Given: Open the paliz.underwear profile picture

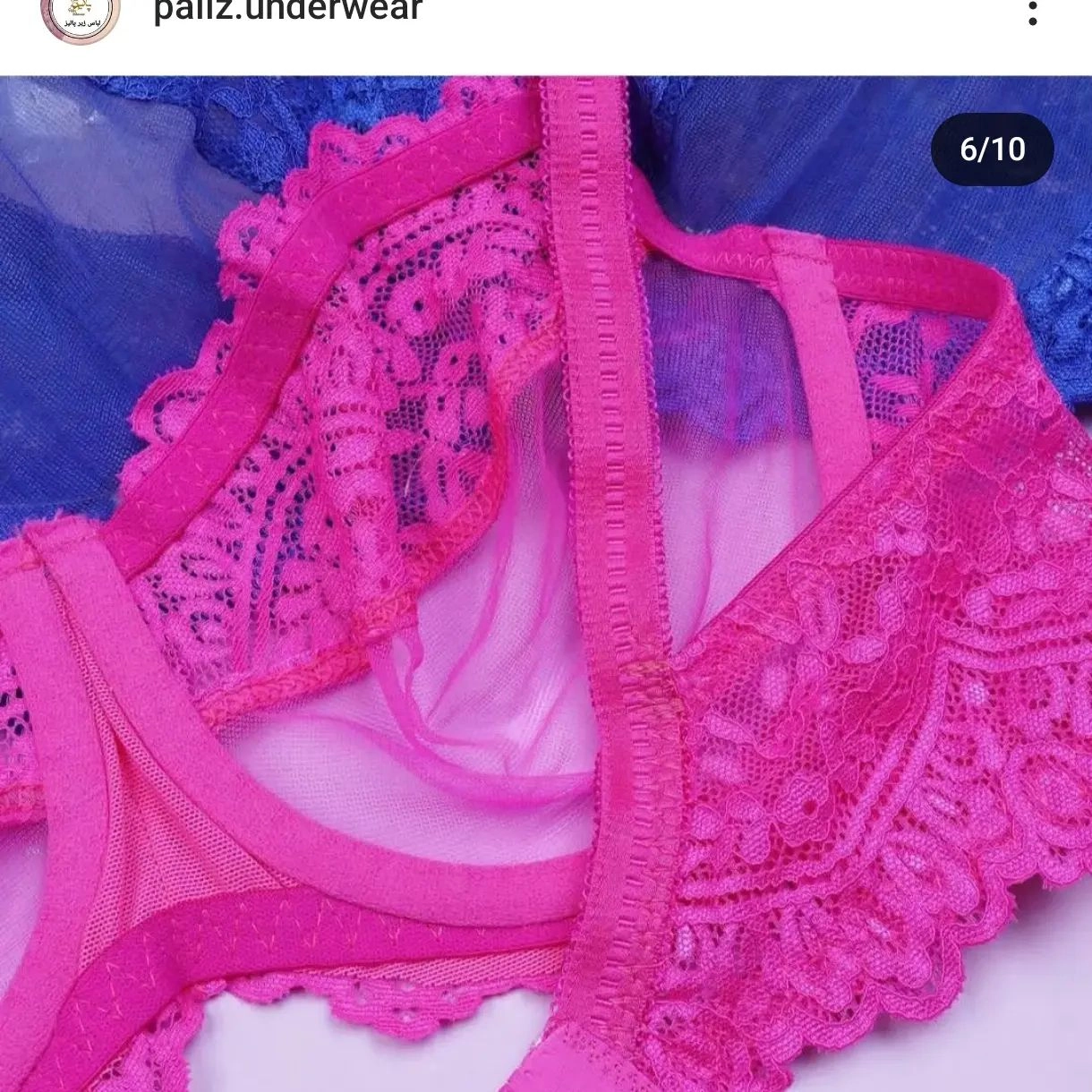Looking at the screenshot, I should click(80, 16).
